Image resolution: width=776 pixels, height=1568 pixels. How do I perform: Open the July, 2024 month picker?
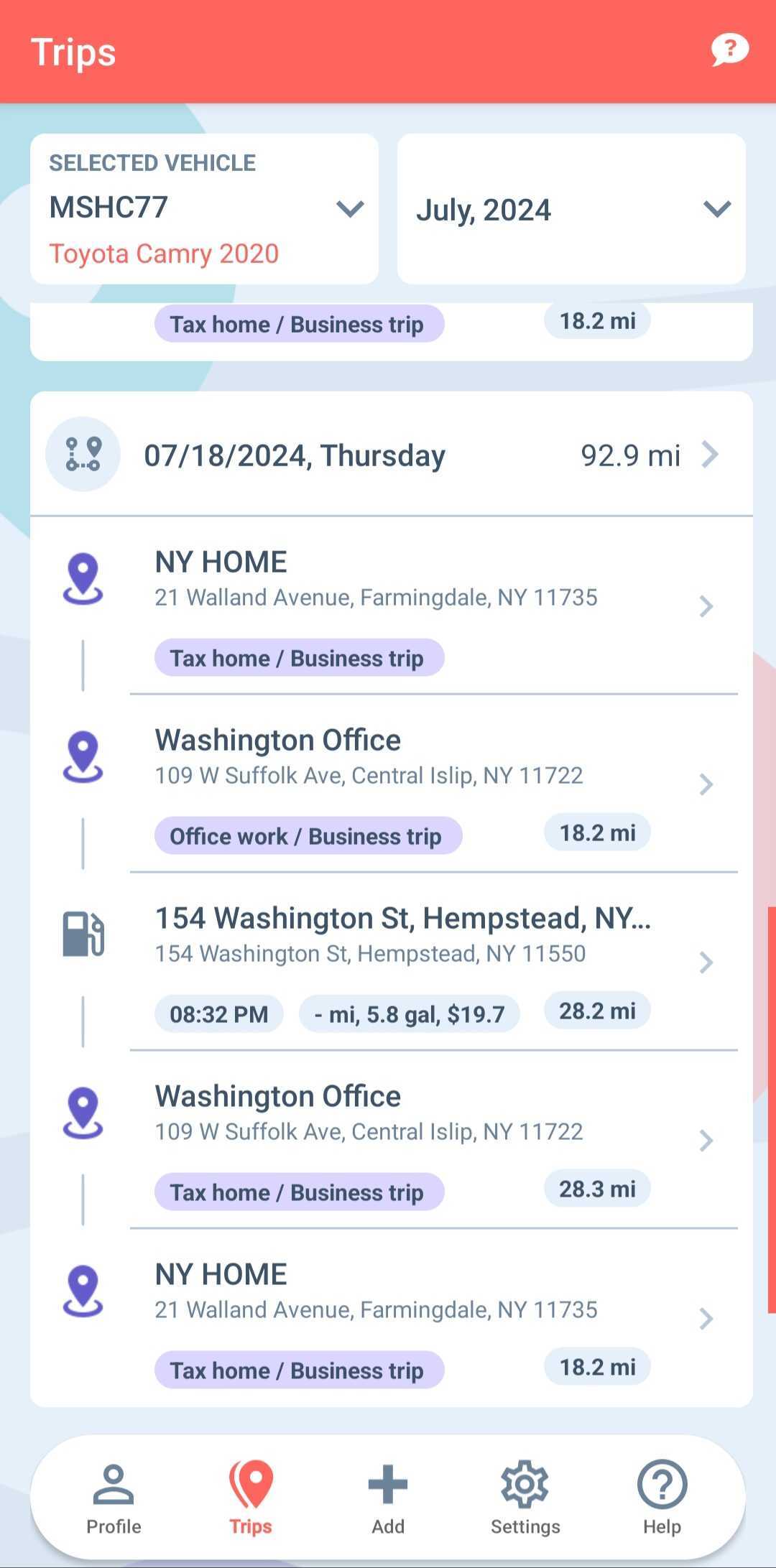tap(571, 209)
